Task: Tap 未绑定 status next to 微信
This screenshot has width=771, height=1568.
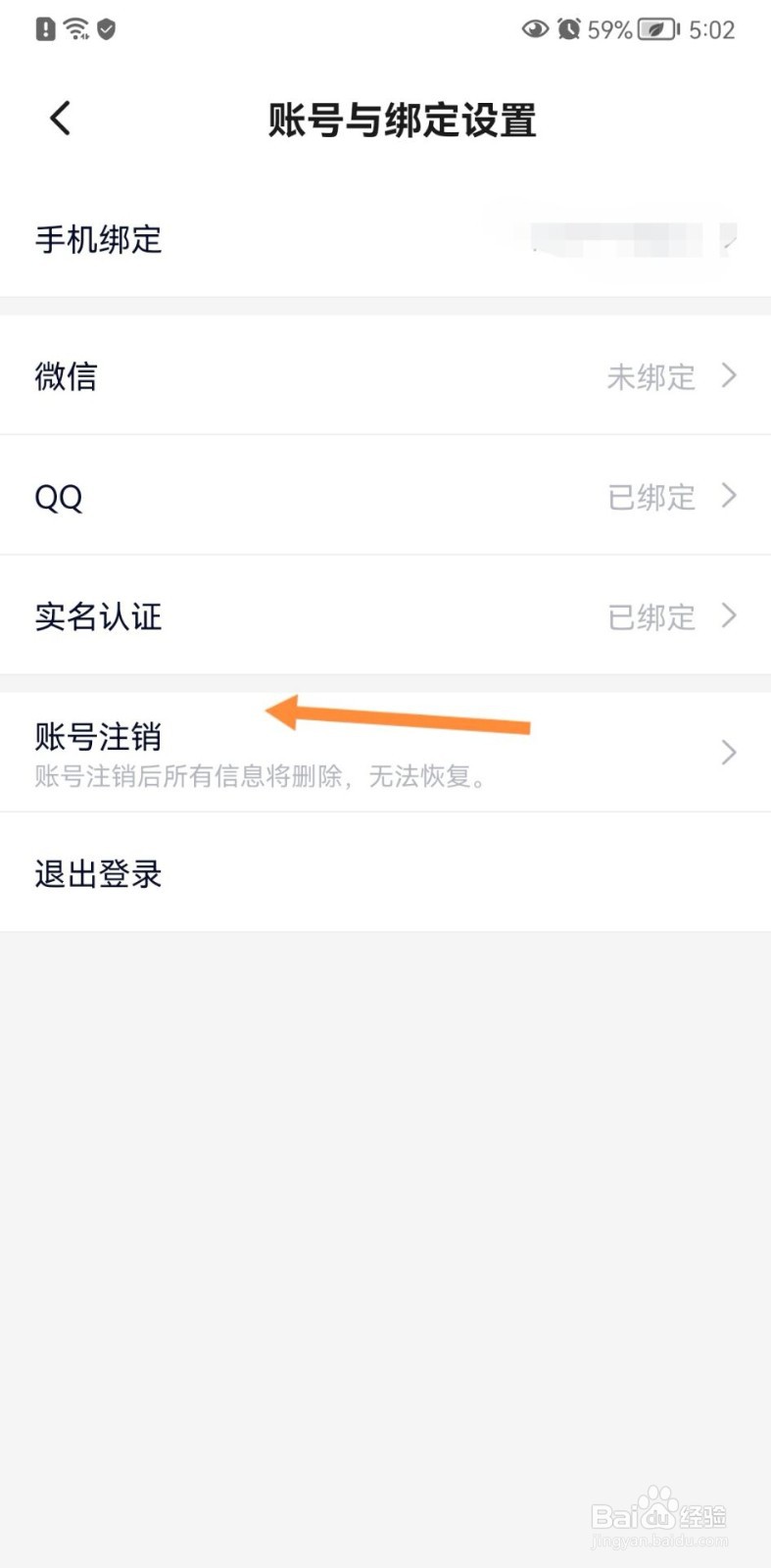Action: 651,376
